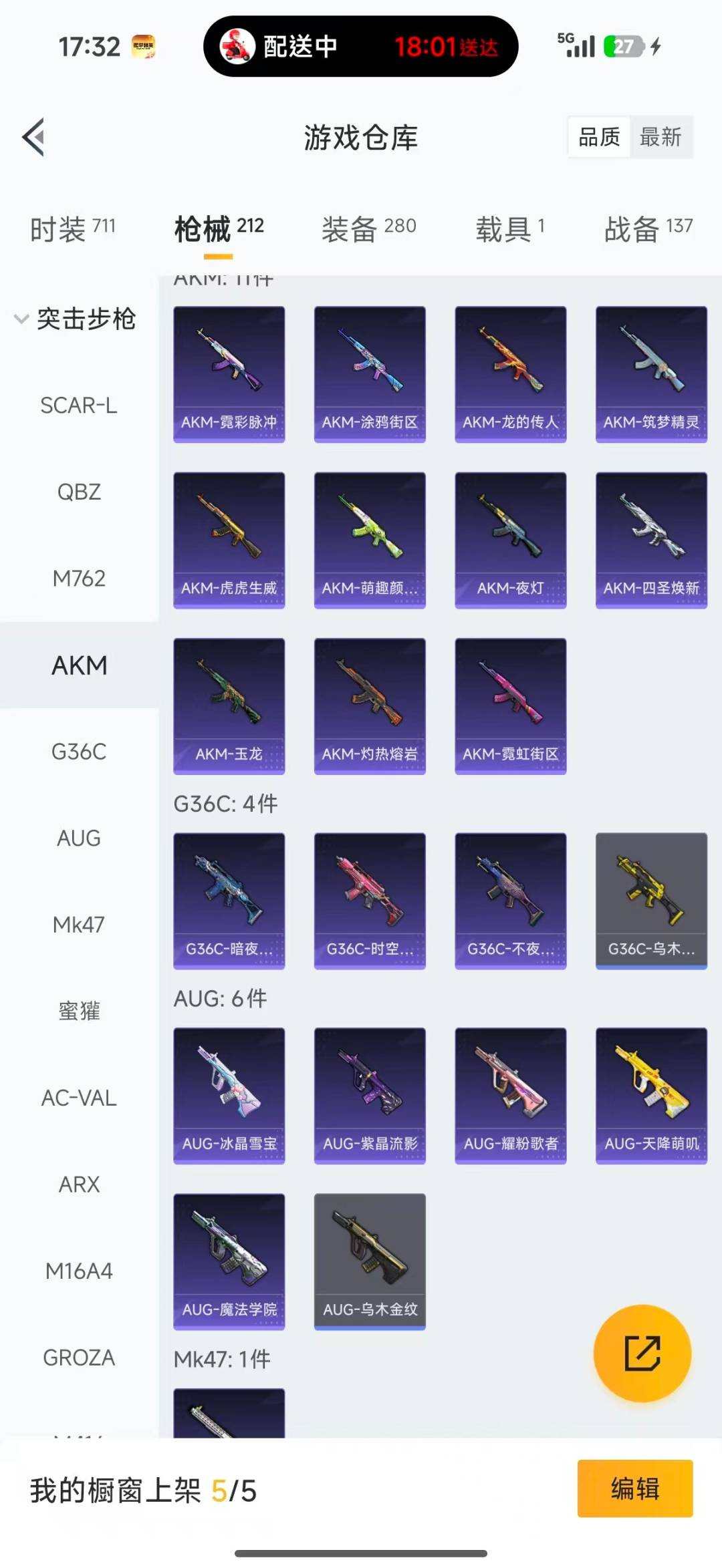The height and width of the screenshot is (1568, 722).
Task: Go back using the top-left arrow
Action: (x=33, y=138)
